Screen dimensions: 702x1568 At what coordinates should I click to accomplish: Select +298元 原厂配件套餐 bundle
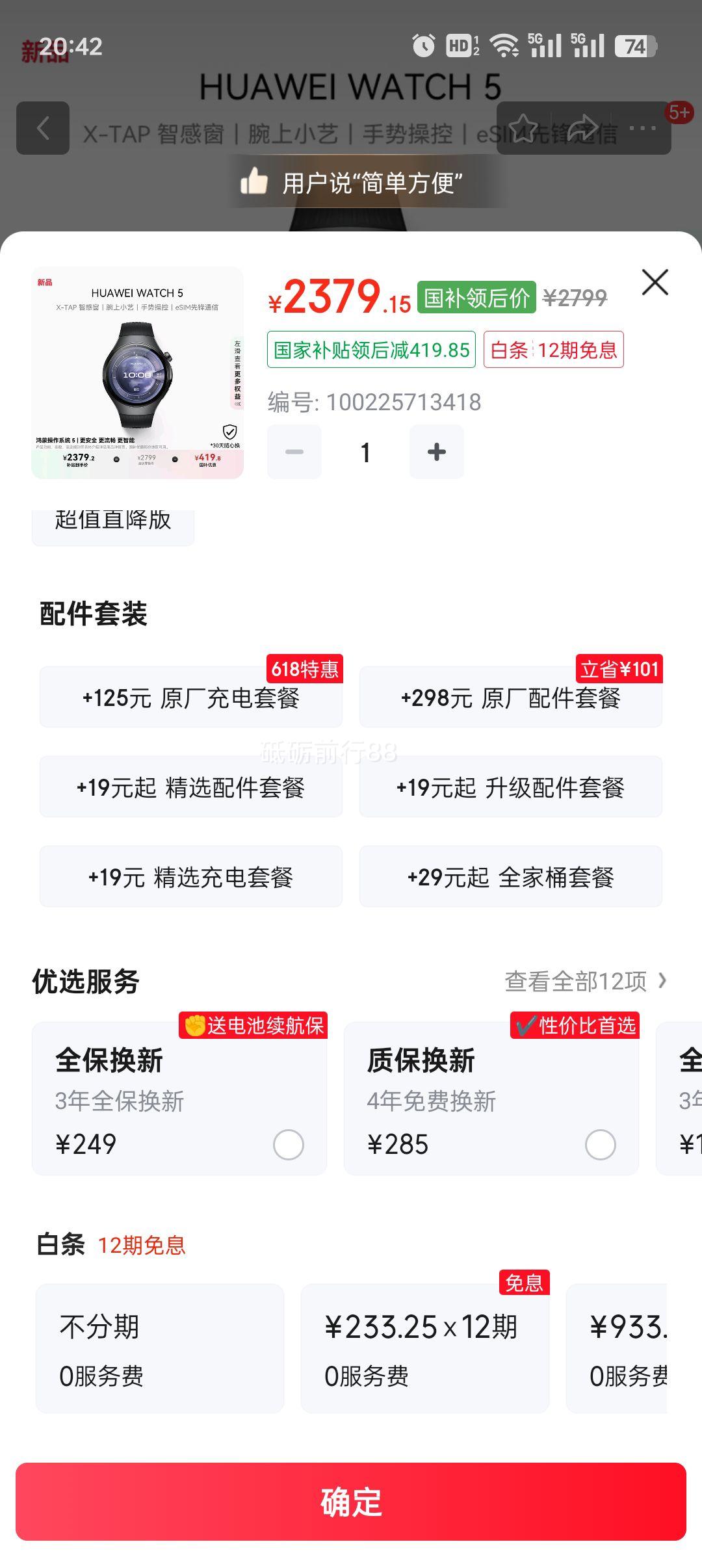tap(510, 698)
